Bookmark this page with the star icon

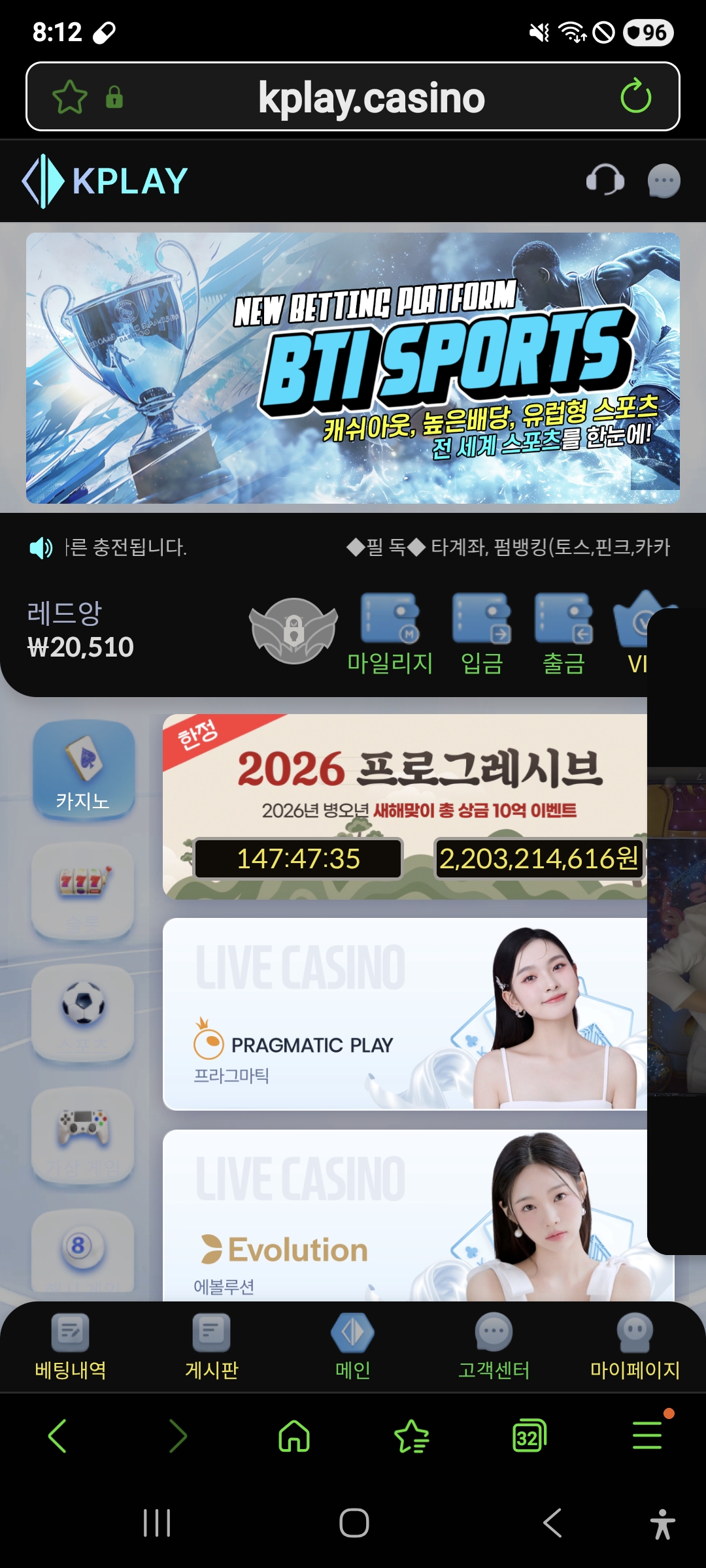(69, 97)
